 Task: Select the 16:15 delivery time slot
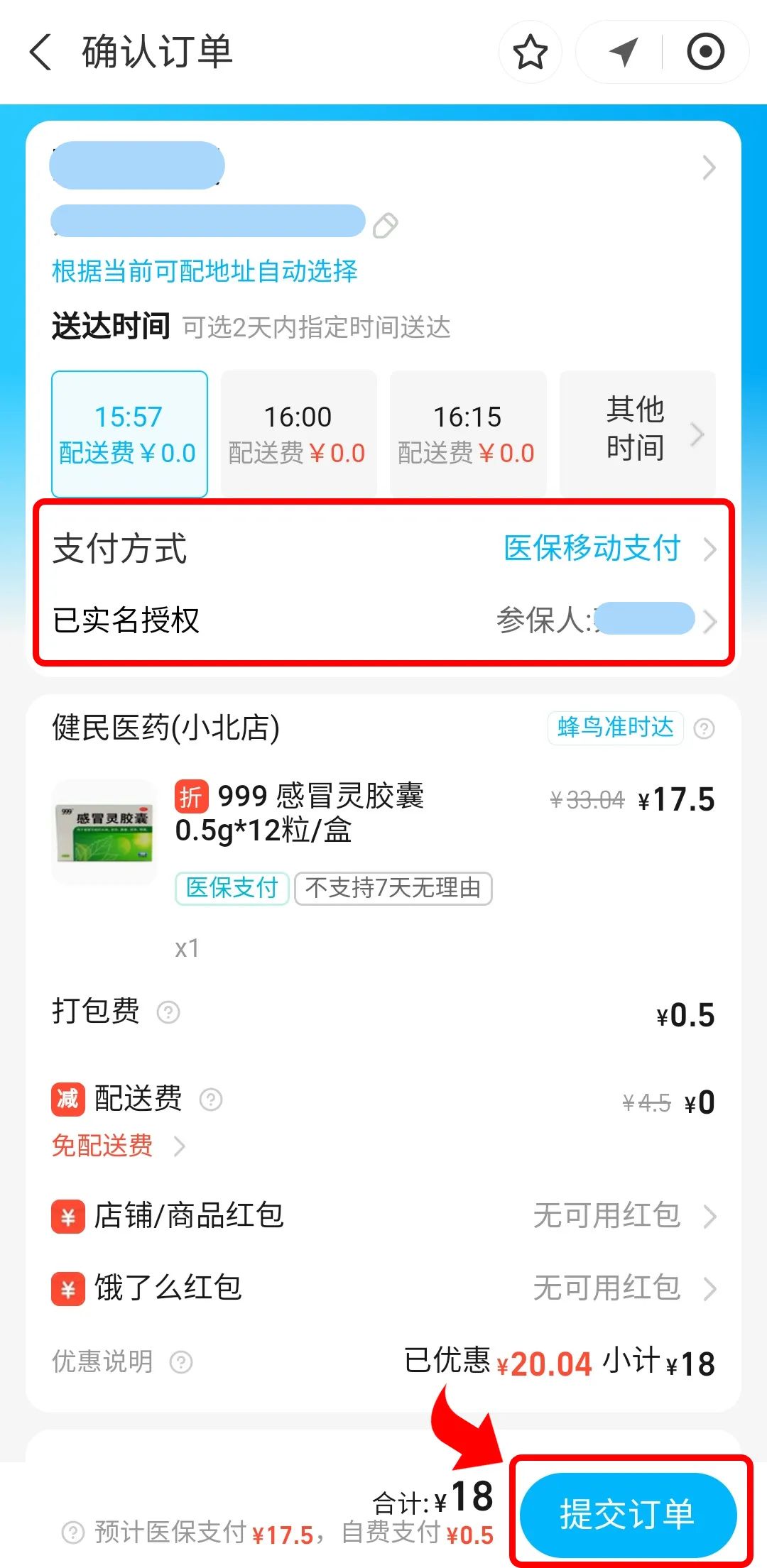(468, 433)
